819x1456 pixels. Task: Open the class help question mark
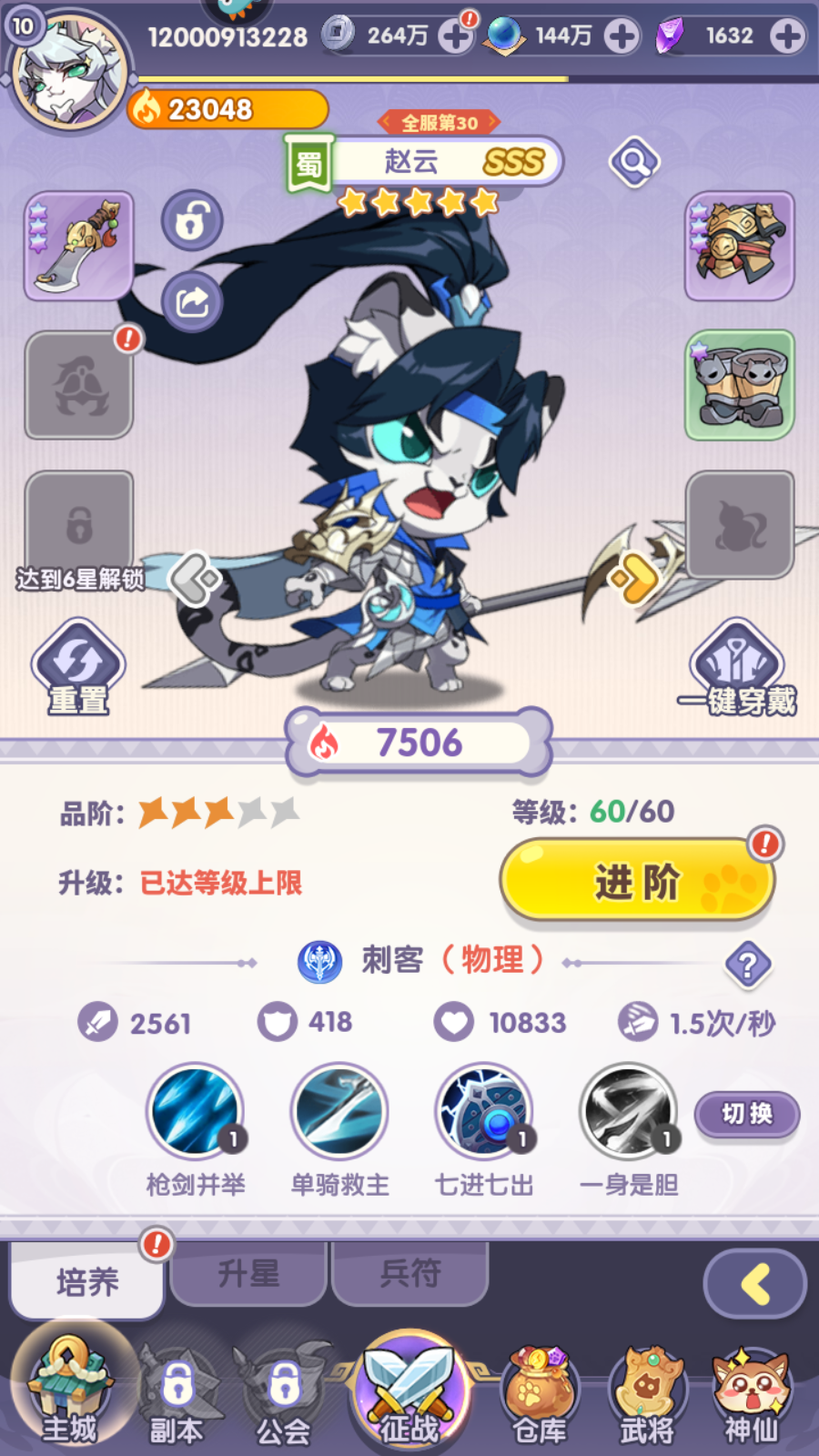[747, 964]
